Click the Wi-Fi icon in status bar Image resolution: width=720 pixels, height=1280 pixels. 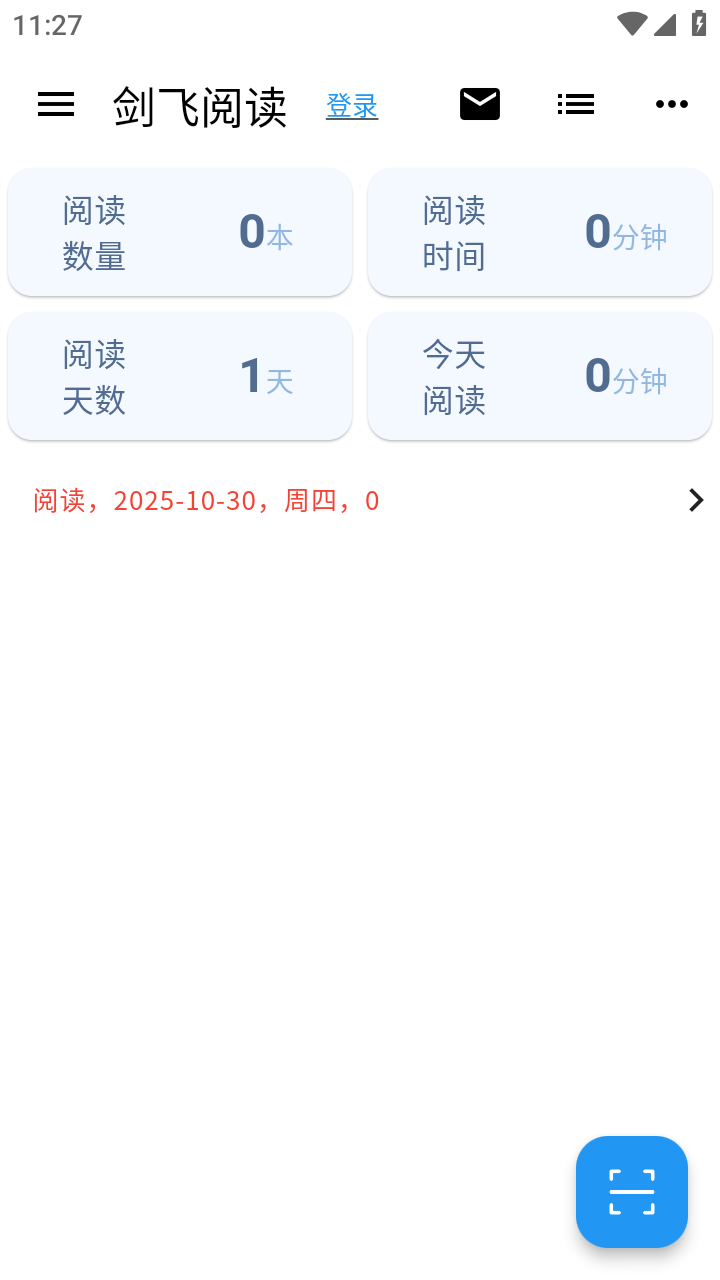point(631,24)
